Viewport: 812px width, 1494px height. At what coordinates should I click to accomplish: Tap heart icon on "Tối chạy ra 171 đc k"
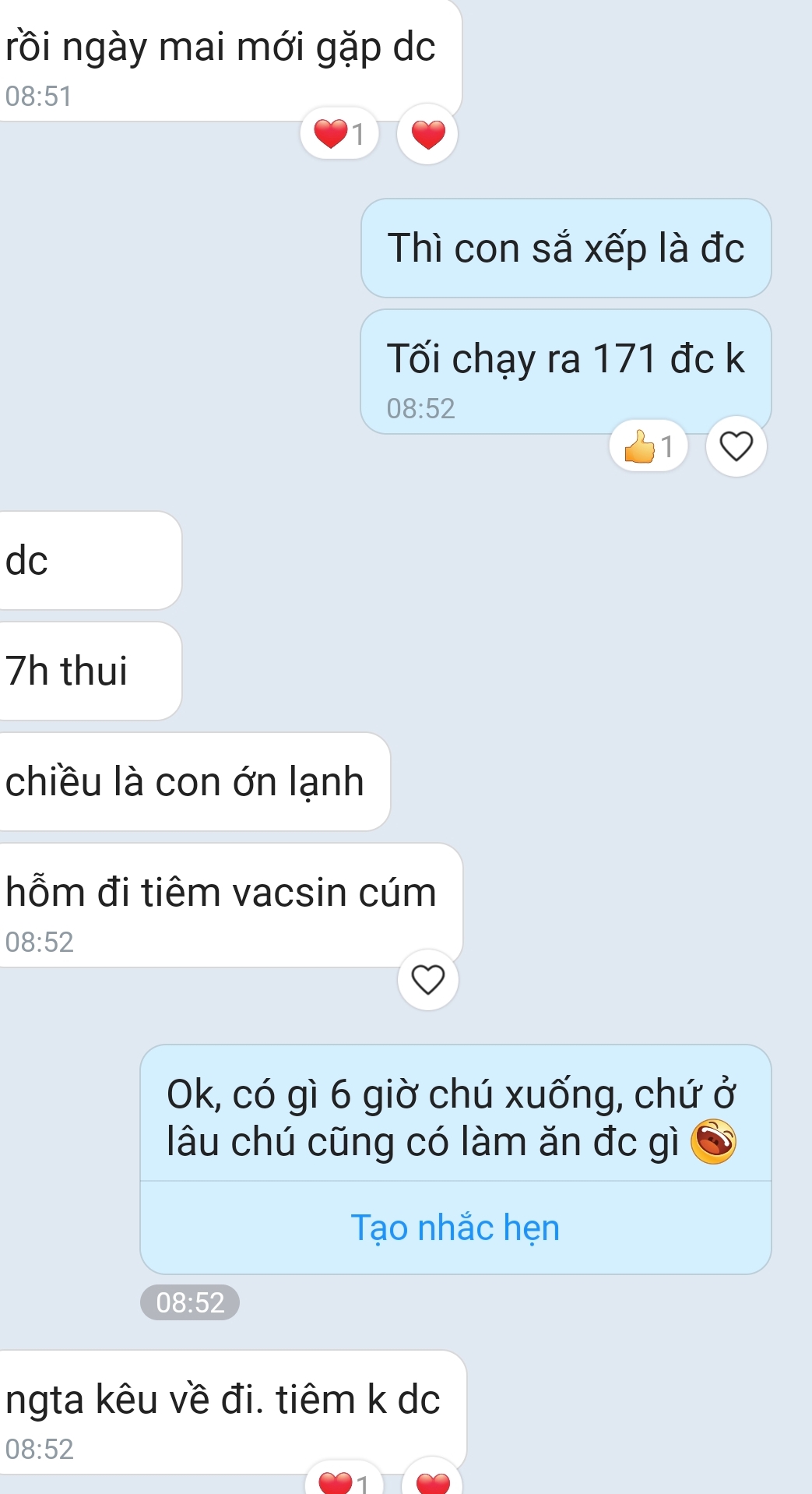(x=736, y=446)
